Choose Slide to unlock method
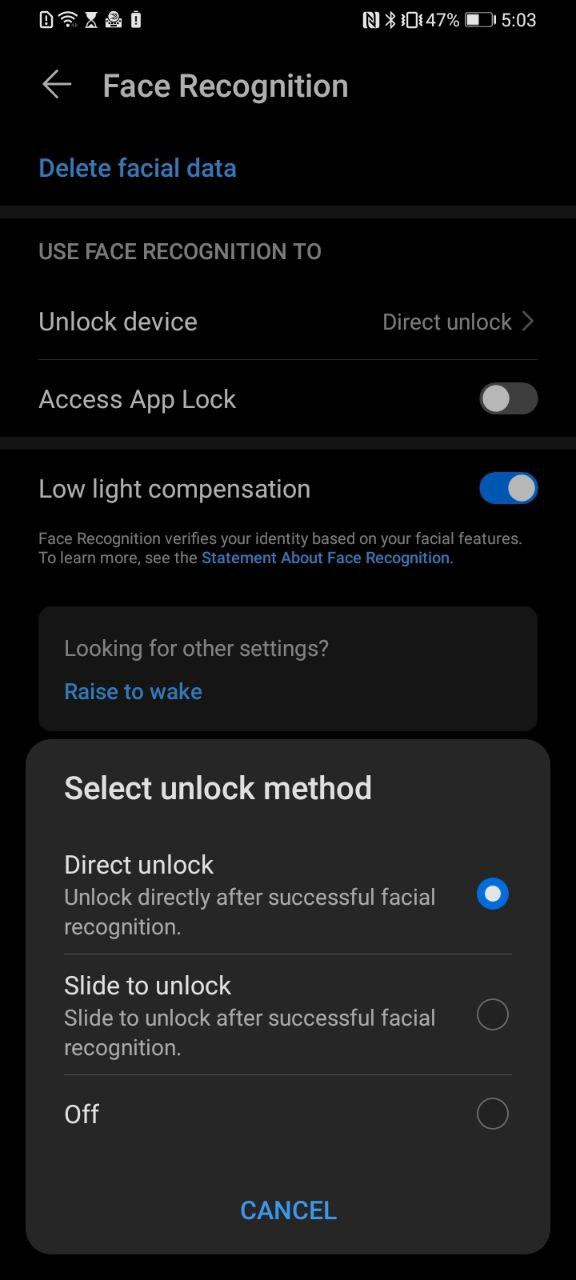Image resolution: width=576 pixels, height=1280 pixels. pyautogui.click(x=288, y=1015)
